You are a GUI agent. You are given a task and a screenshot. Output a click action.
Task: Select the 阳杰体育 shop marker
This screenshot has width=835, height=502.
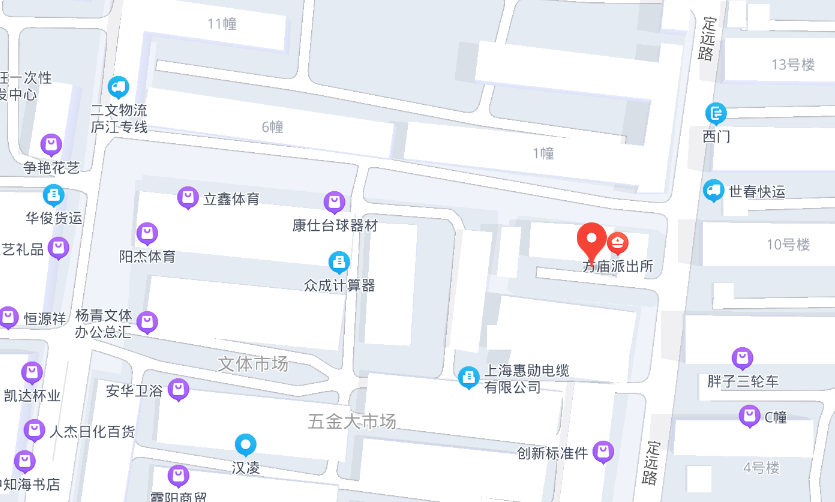click(147, 234)
